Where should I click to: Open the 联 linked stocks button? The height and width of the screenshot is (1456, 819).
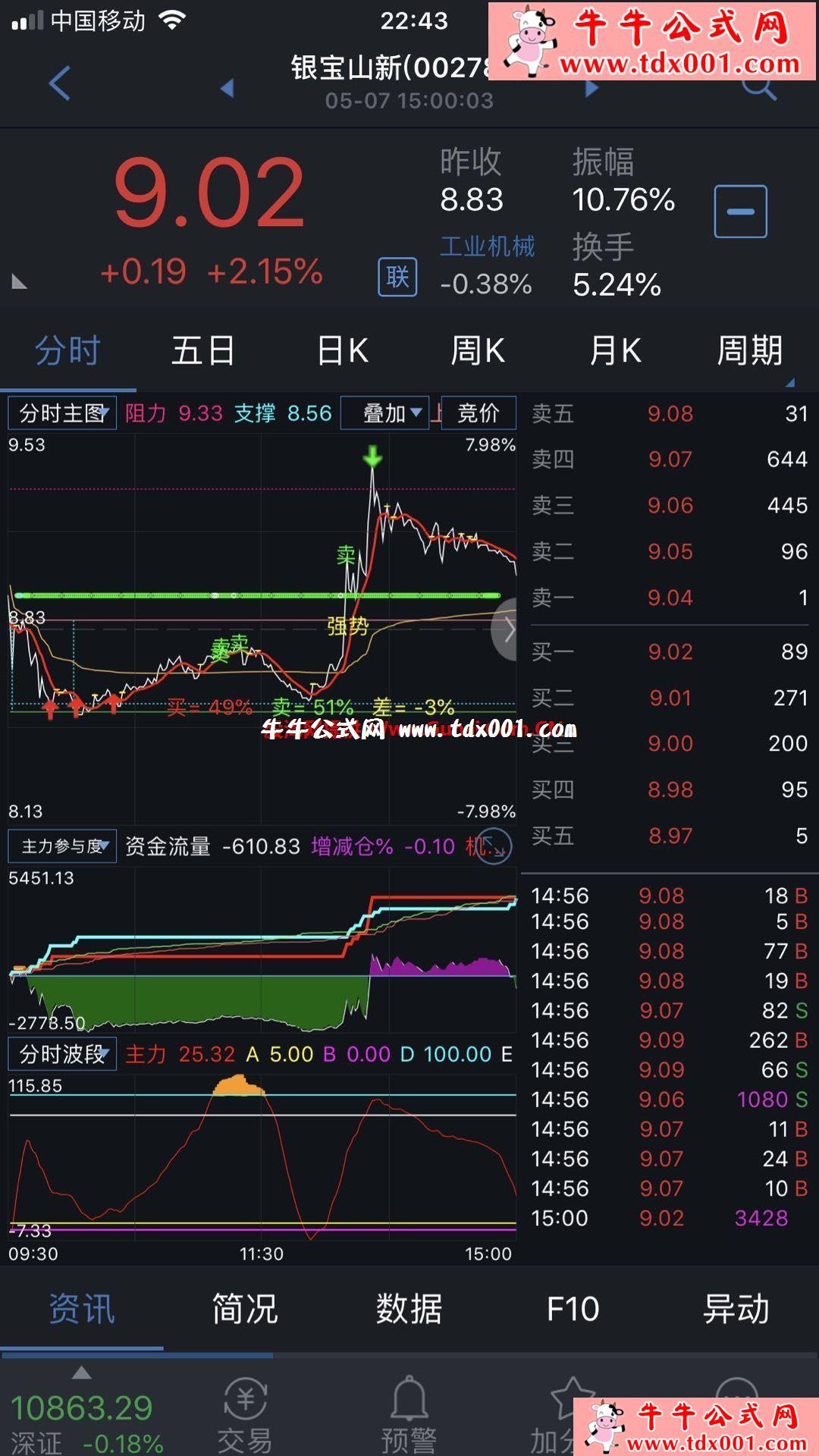pyautogui.click(x=397, y=277)
